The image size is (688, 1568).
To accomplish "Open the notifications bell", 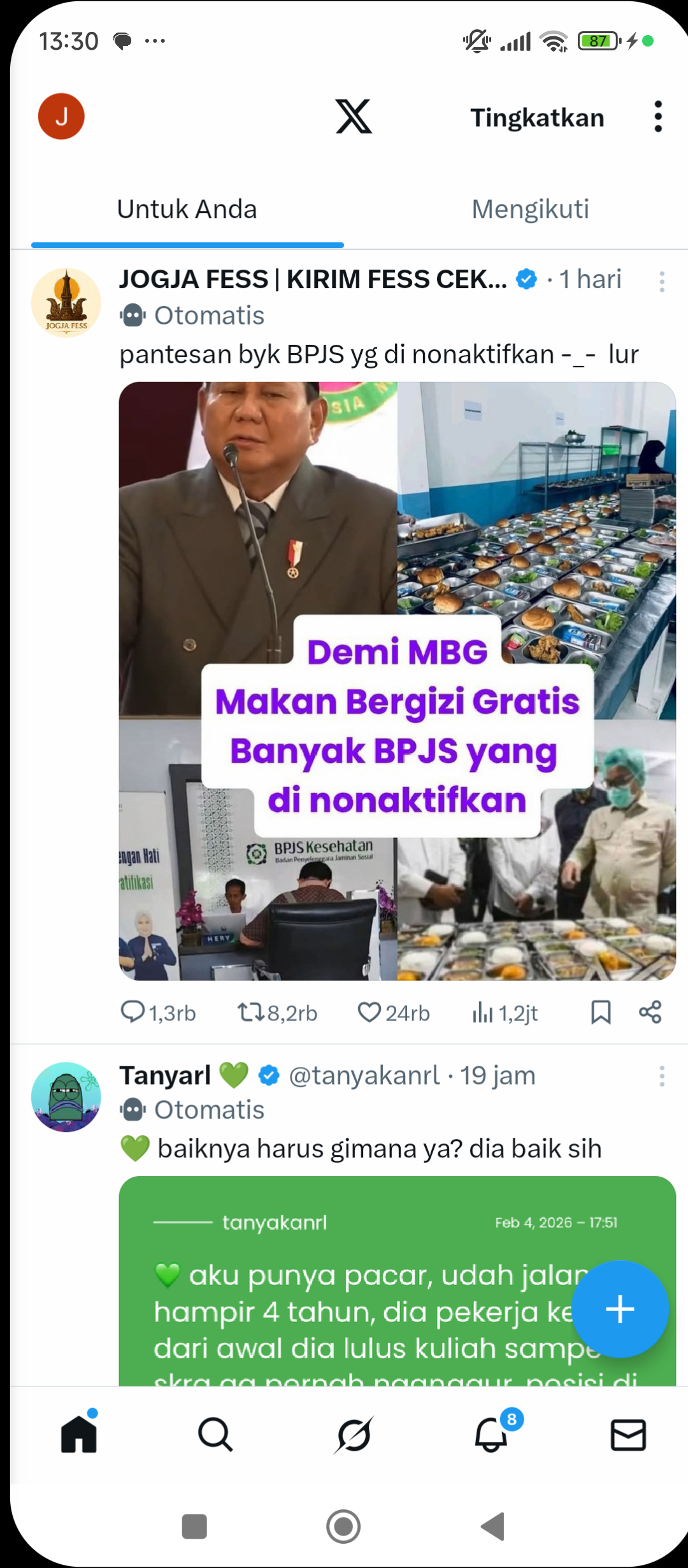I will point(491,1435).
